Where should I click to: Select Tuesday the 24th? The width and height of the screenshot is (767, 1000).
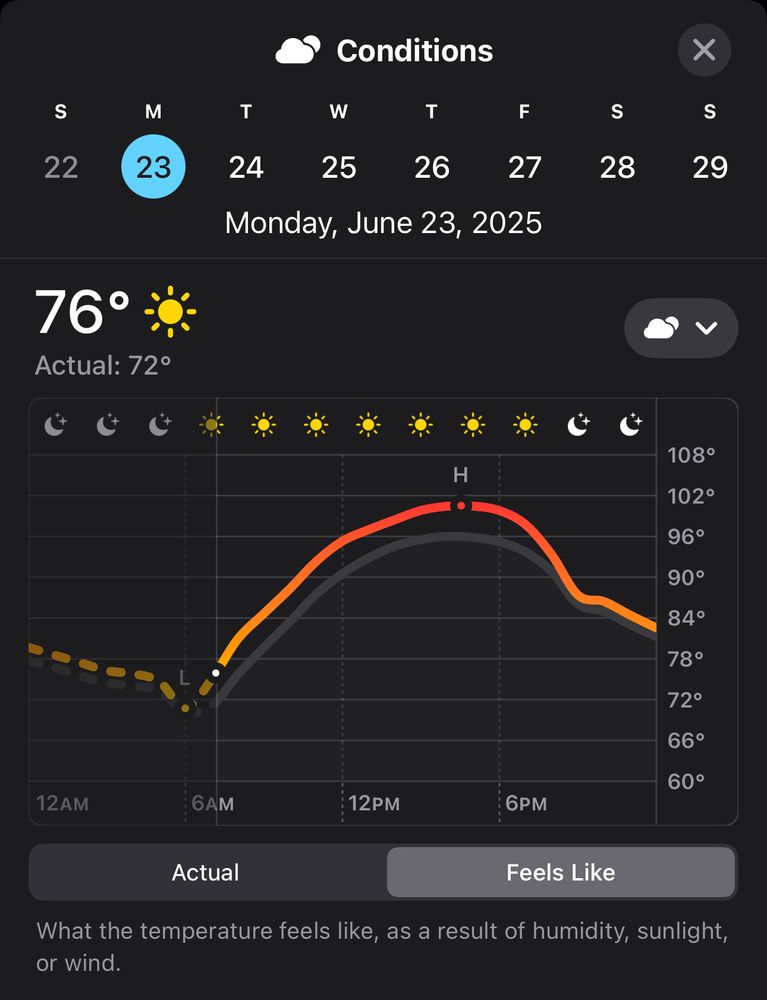(246, 167)
